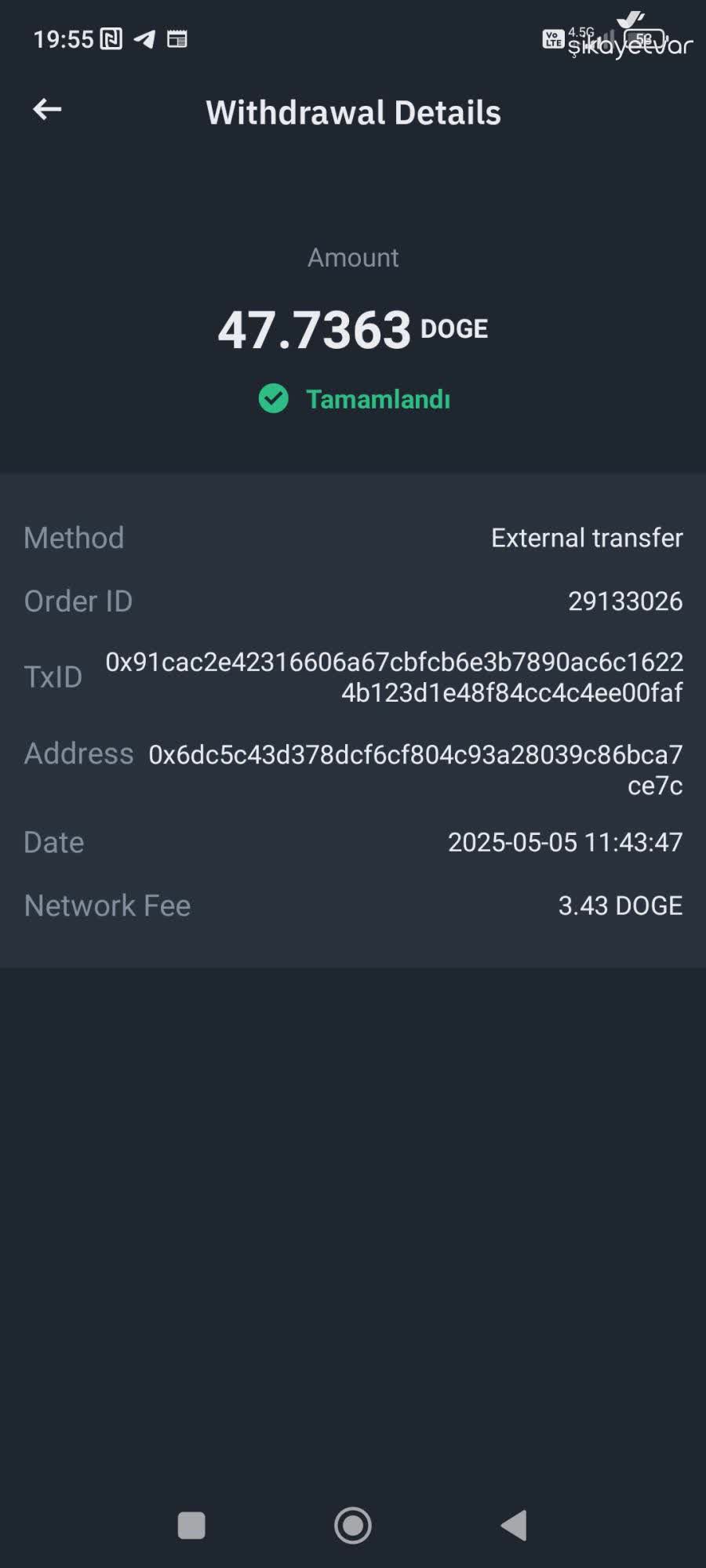The width and height of the screenshot is (706, 1568).
Task: Tap the Order ID 29133026
Action: [x=626, y=601]
